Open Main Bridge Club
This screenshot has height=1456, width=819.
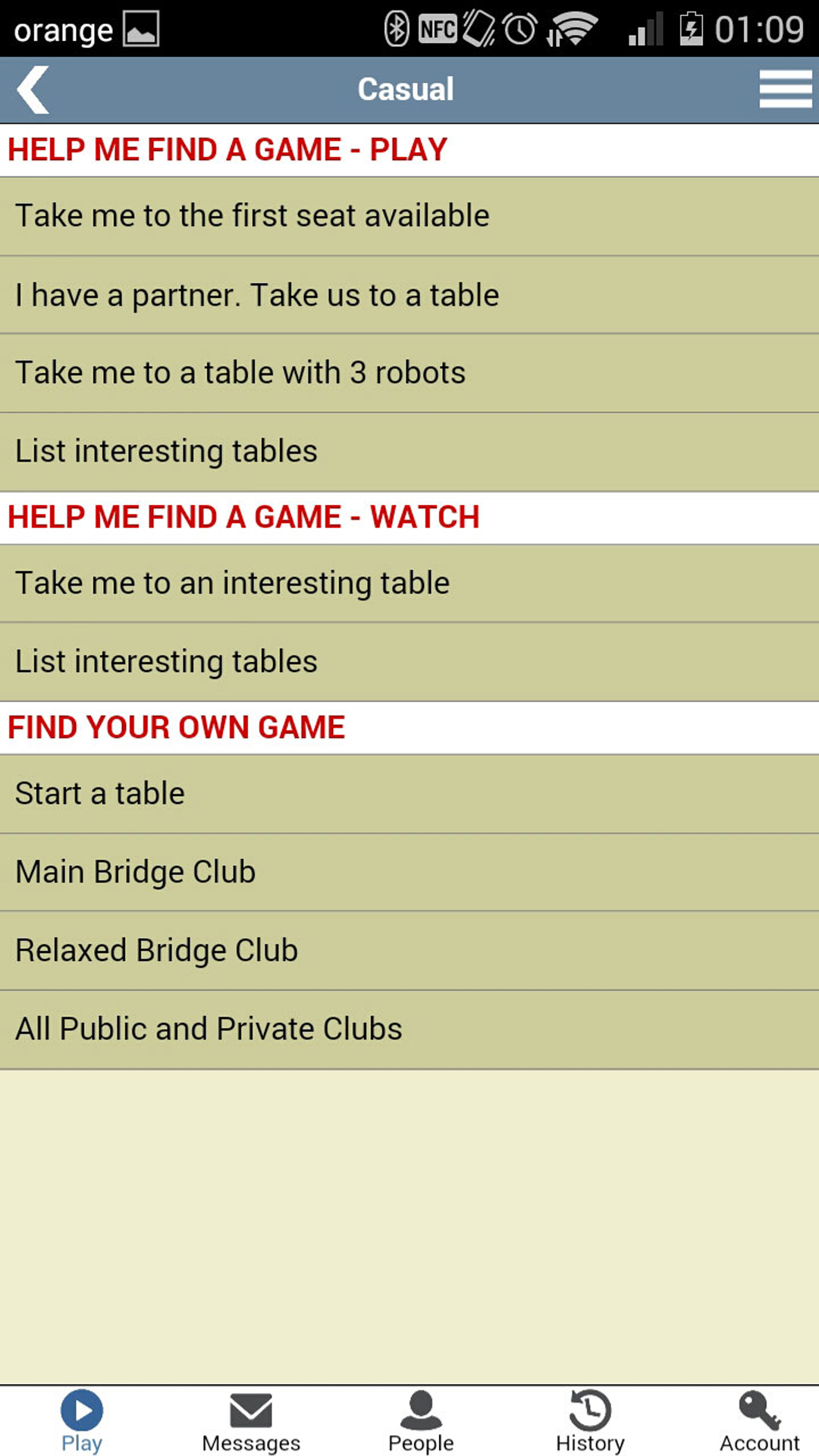(409, 872)
